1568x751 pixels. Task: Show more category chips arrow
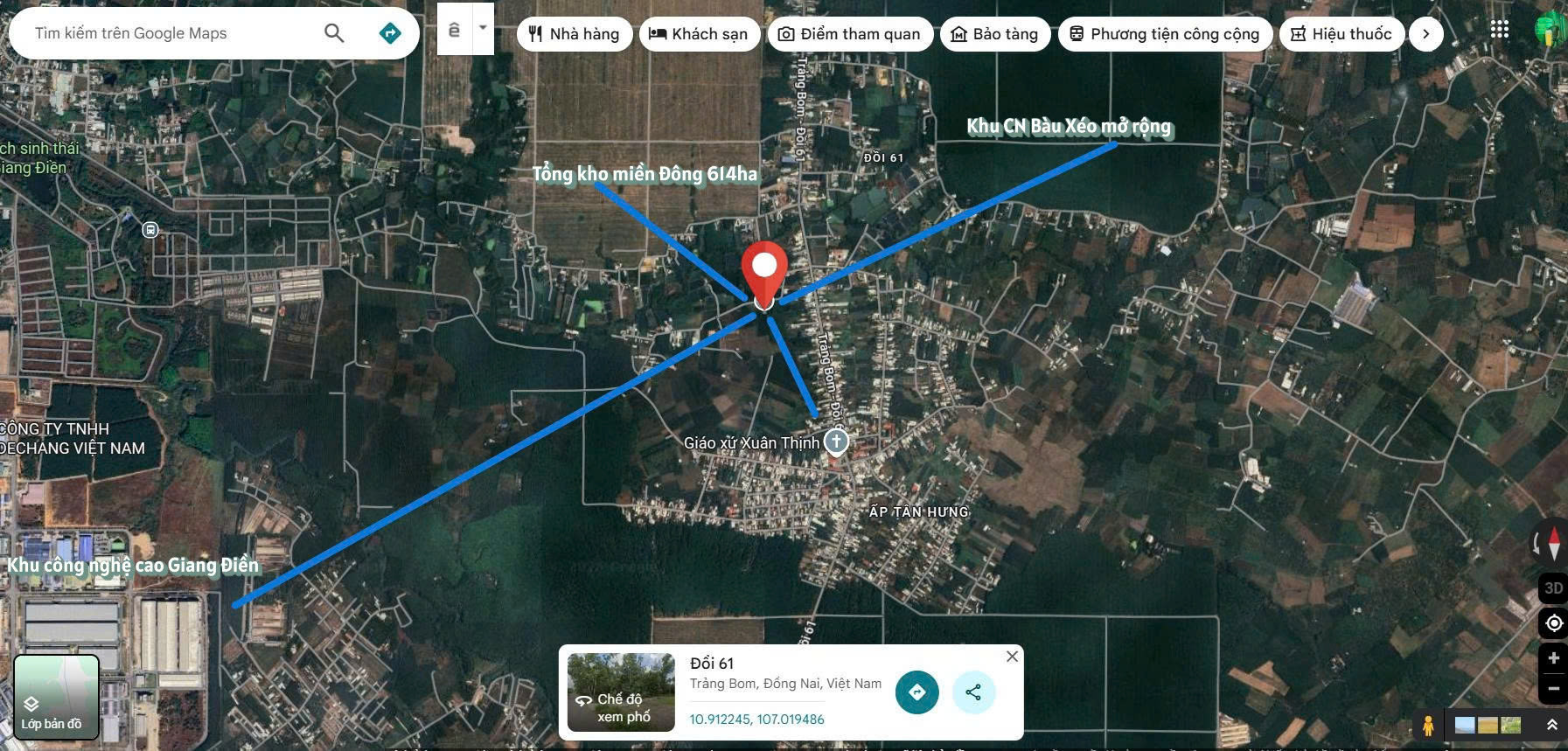click(x=1426, y=34)
